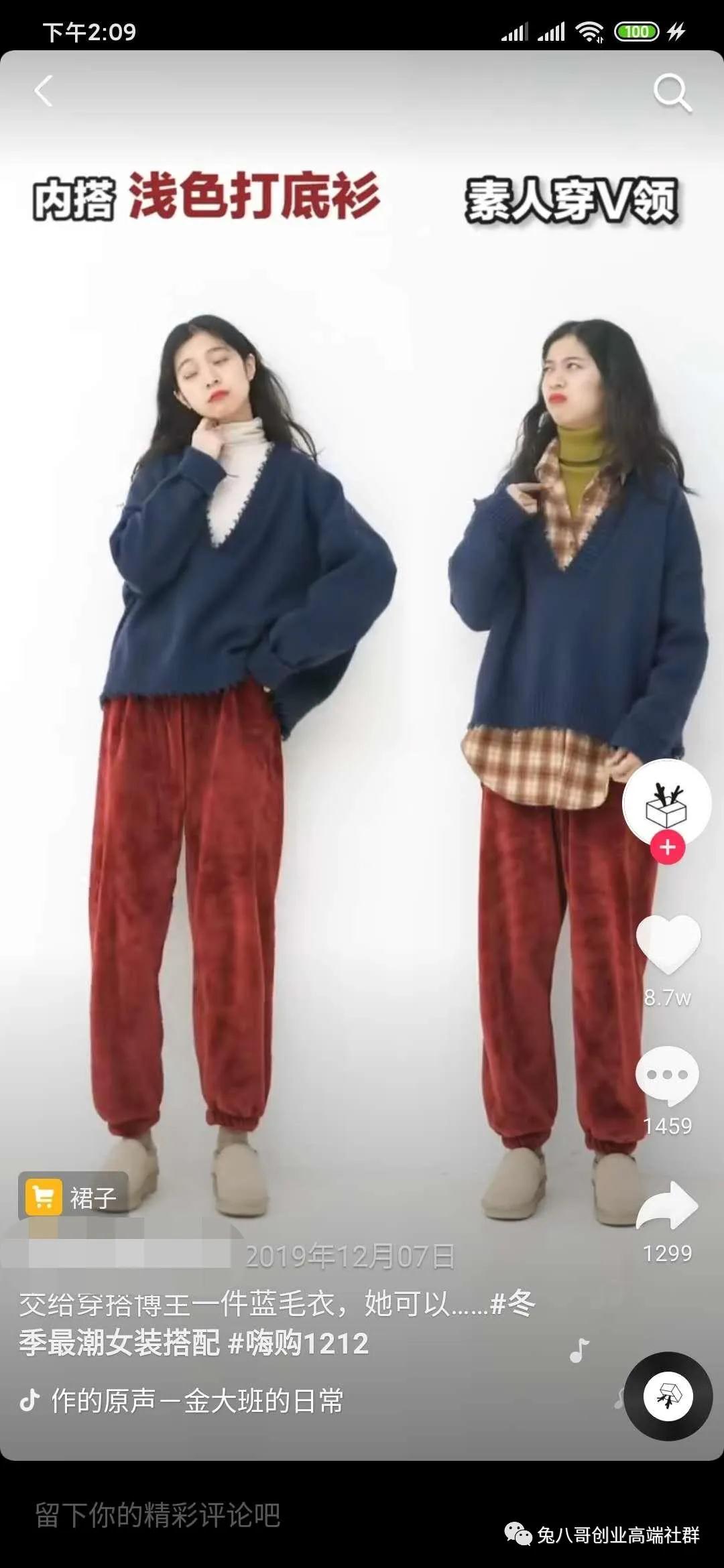Follow the creator with the plus button
The width and height of the screenshot is (724, 1568).
pos(667,848)
